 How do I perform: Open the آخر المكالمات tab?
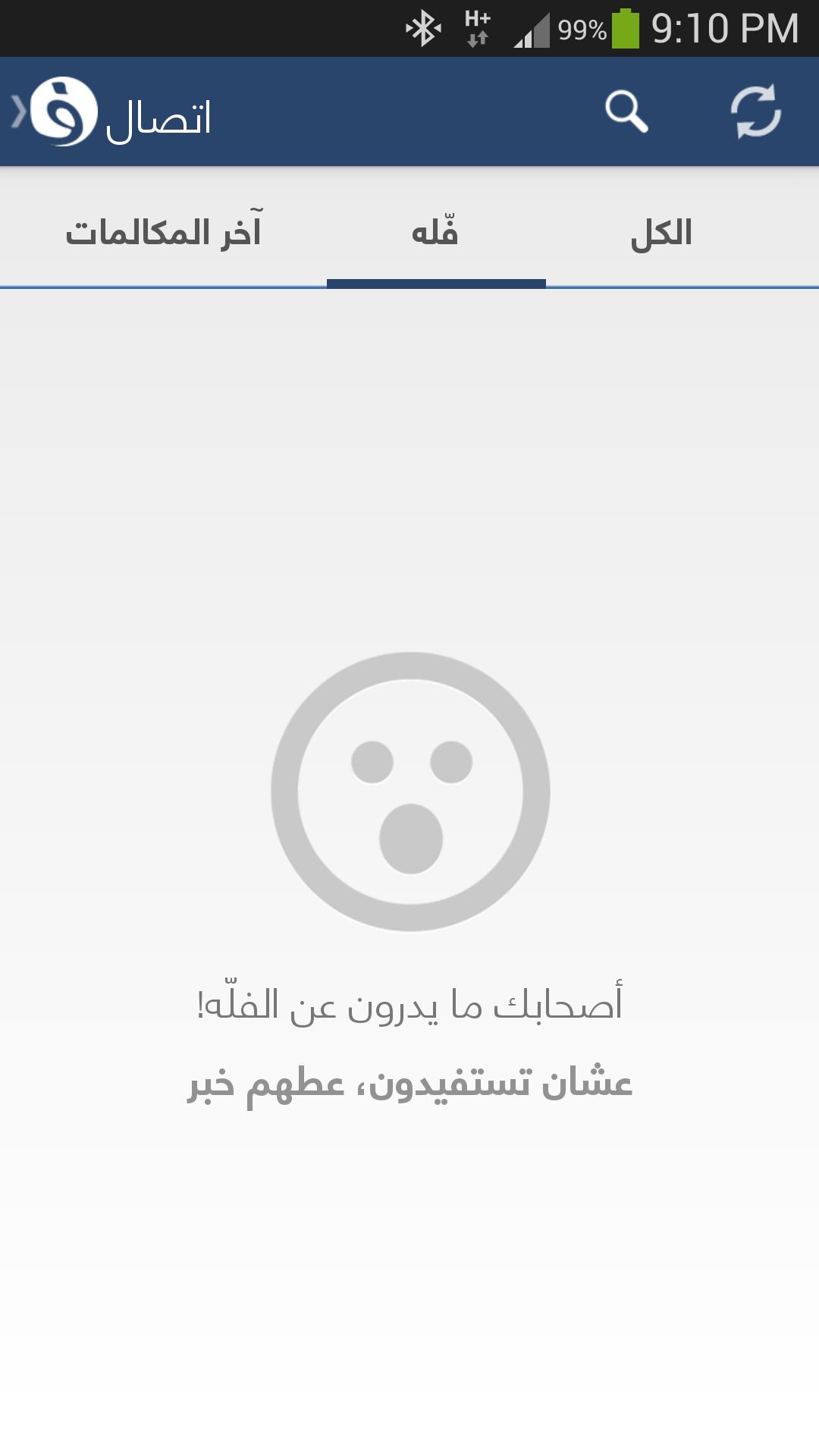[x=163, y=233]
